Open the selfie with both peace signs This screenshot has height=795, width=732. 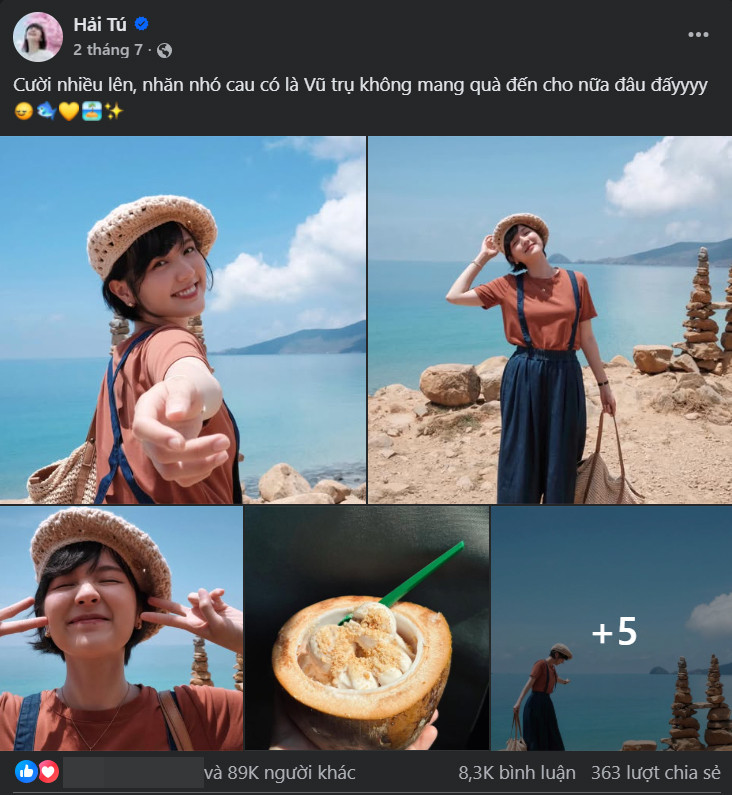point(121,628)
